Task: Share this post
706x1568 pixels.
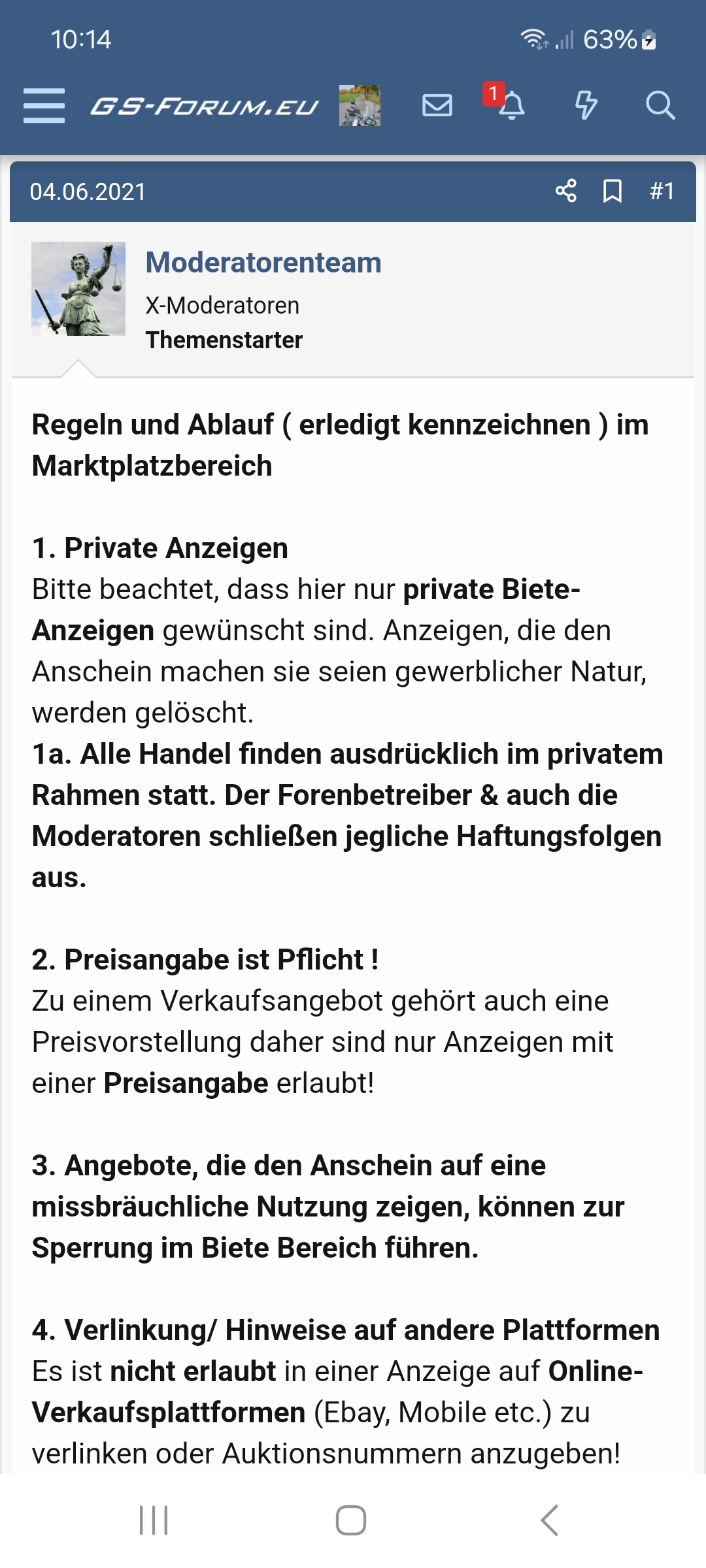Action: click(x=565, y=191)
